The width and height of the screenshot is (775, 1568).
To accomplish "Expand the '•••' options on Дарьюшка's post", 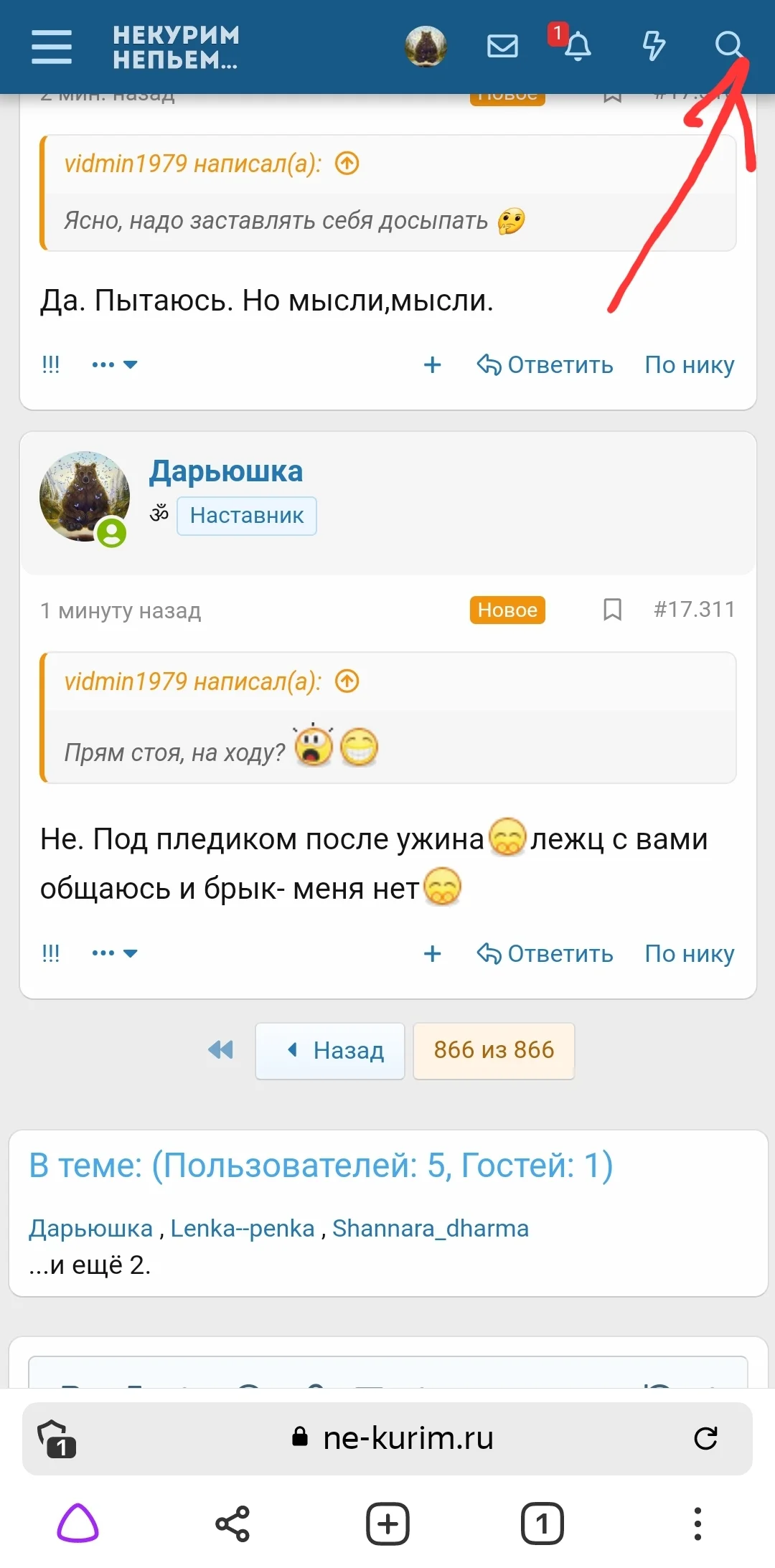I will [113, 953].
